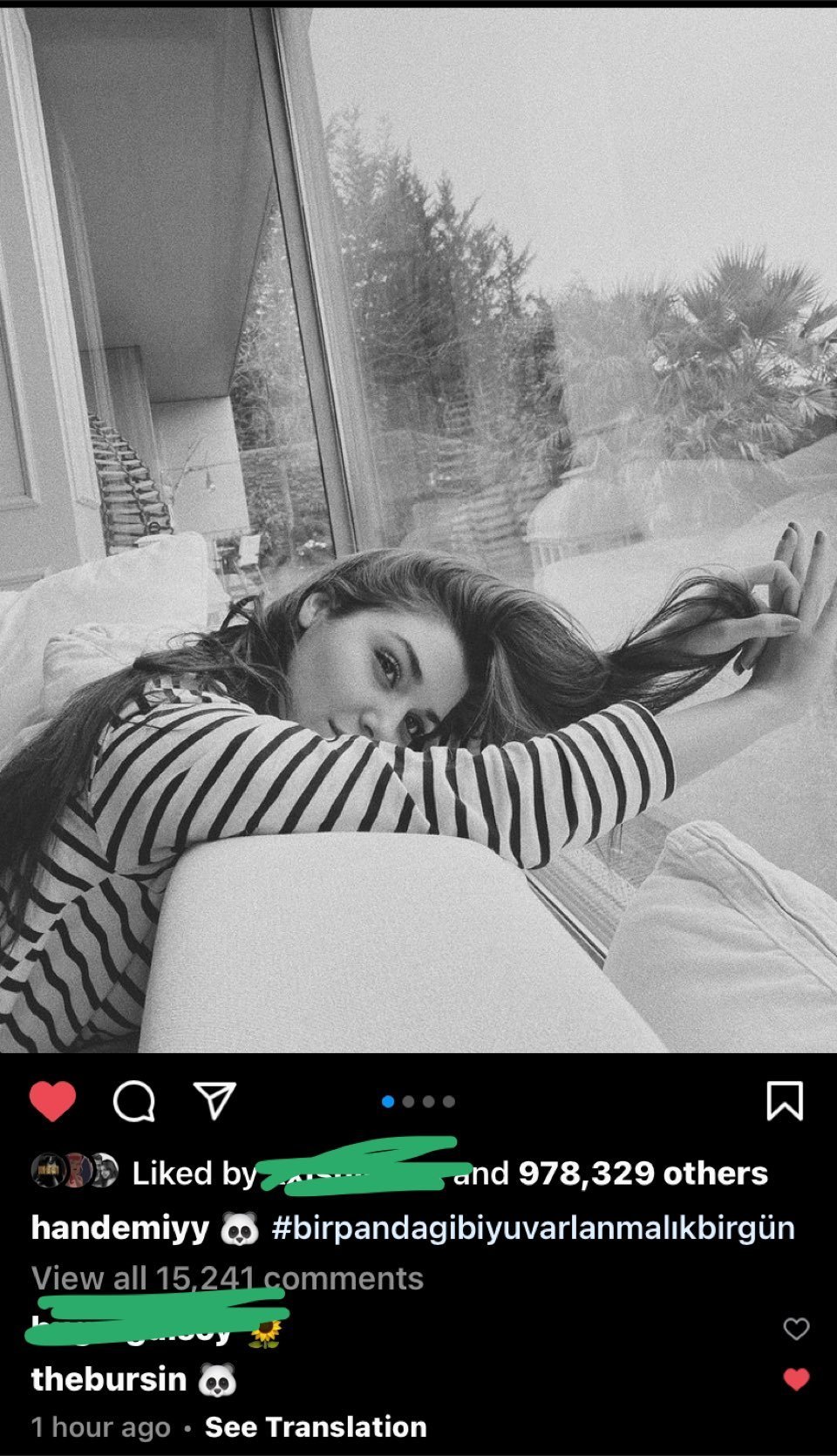Open hashtag #birpandagibiyuvarlanmalıkbirgün
The image size is (837, 1456).
(534, 1228)
